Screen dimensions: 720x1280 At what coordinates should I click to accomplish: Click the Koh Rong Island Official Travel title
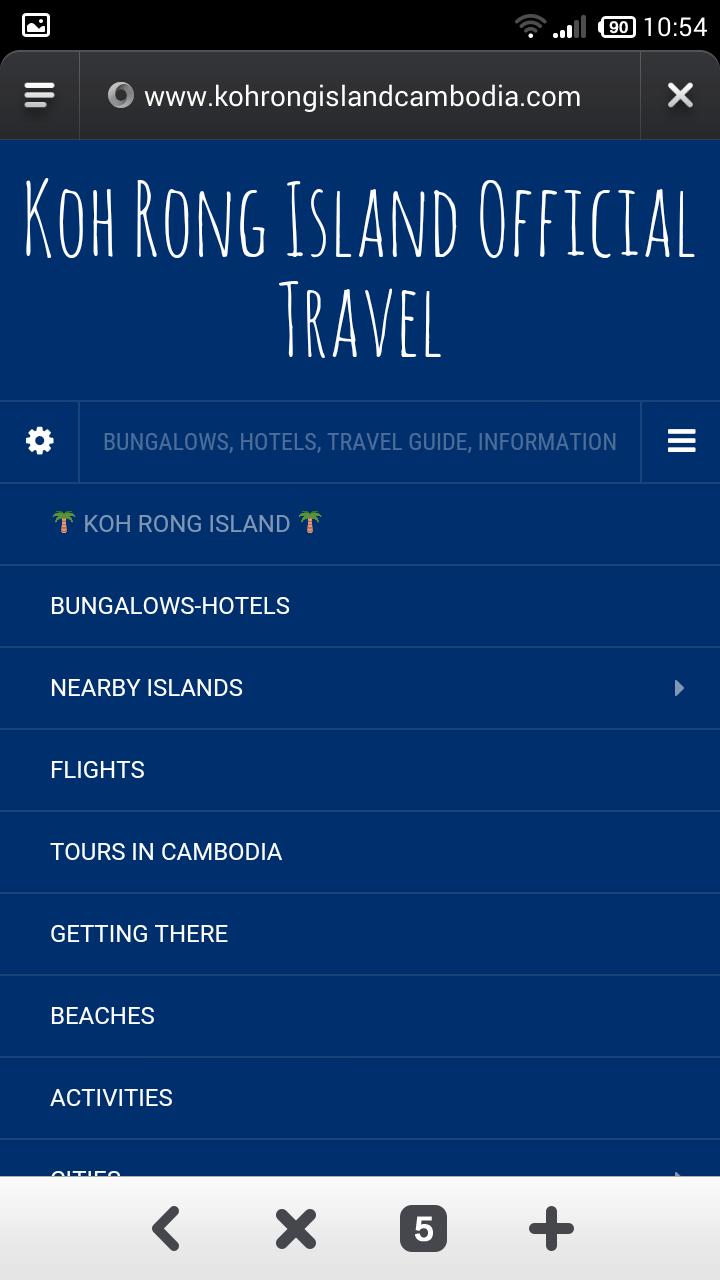[360, 270]
